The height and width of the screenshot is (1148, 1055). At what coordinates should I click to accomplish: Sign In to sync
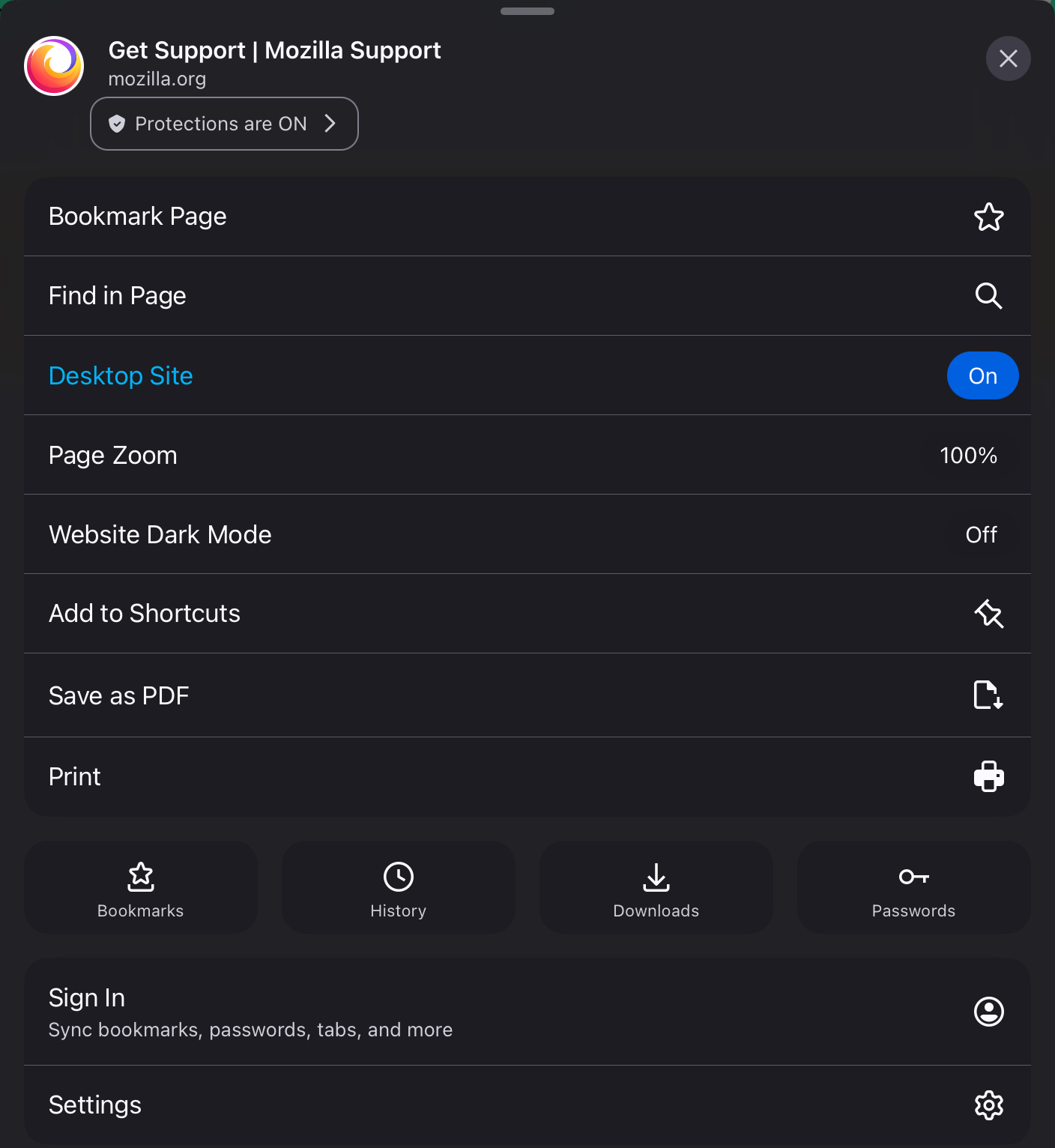coord(527,1012)
